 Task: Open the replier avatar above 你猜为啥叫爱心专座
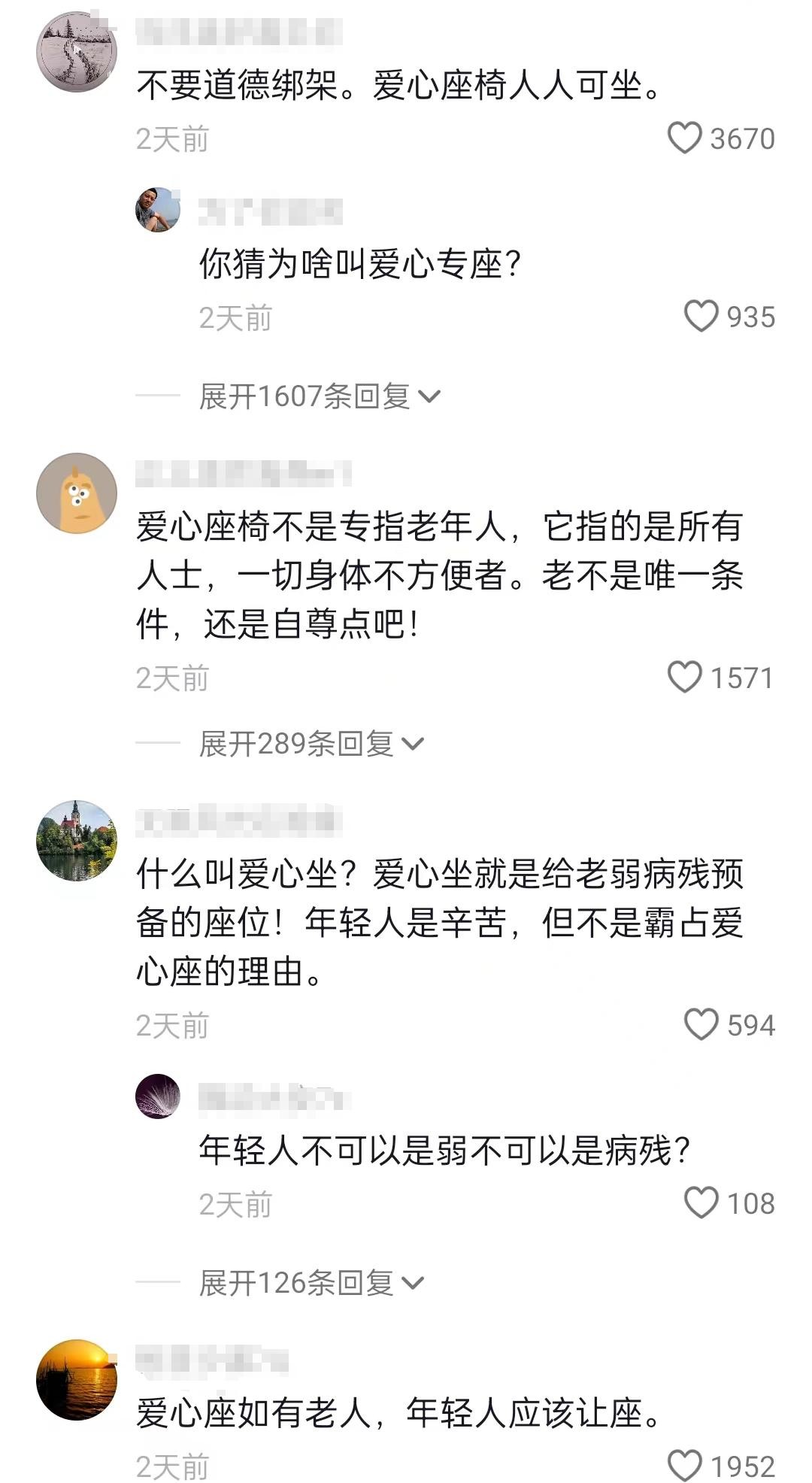pyautogui.click(x=158, y=210)
